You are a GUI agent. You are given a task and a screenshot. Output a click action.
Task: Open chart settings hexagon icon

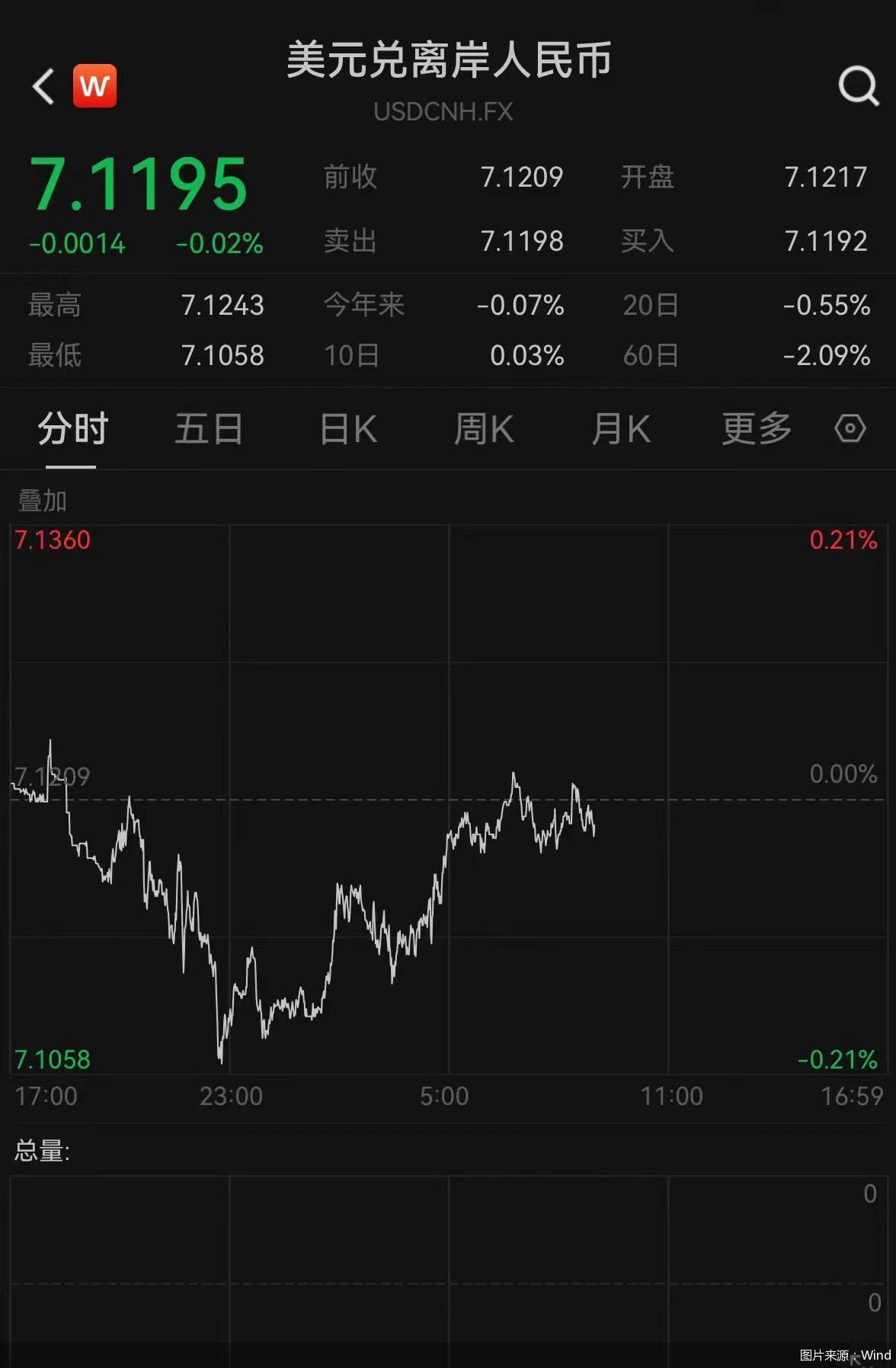tap(850, 428)
